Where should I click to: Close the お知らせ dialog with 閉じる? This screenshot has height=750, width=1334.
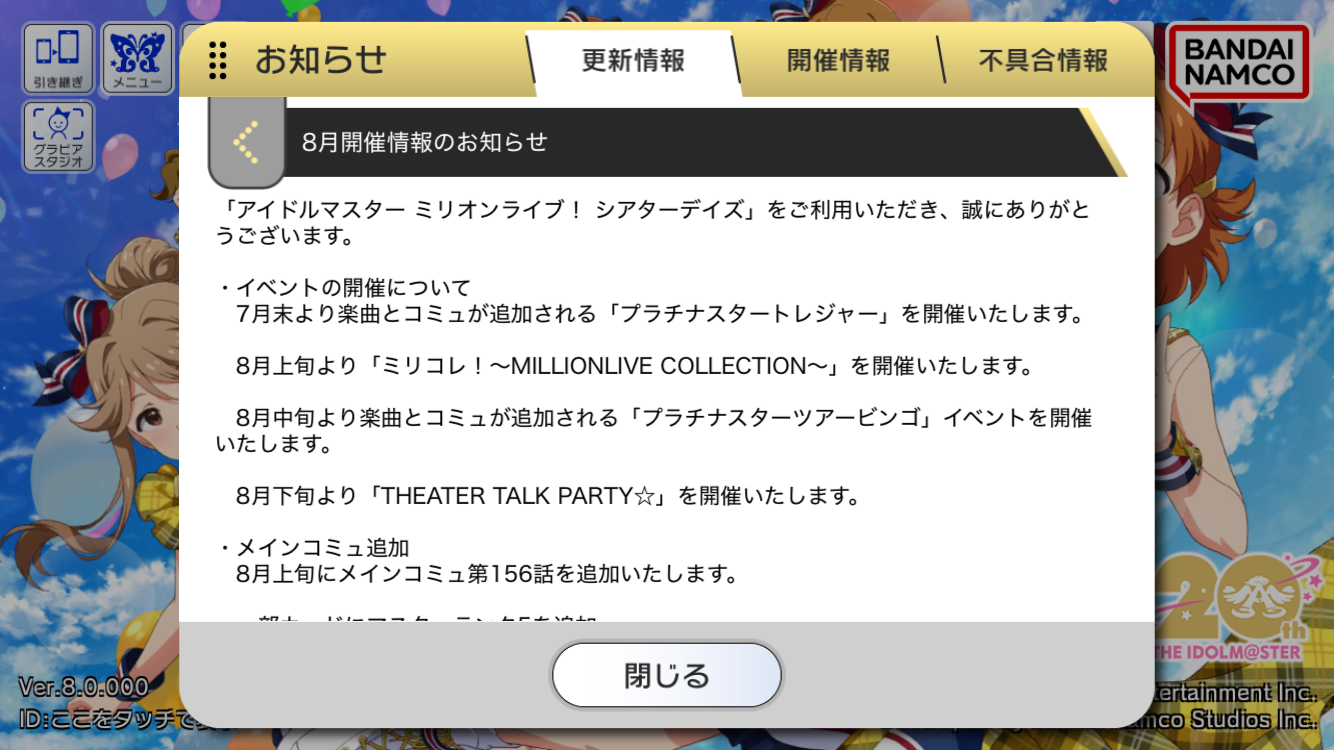click(x=666, y=676)
